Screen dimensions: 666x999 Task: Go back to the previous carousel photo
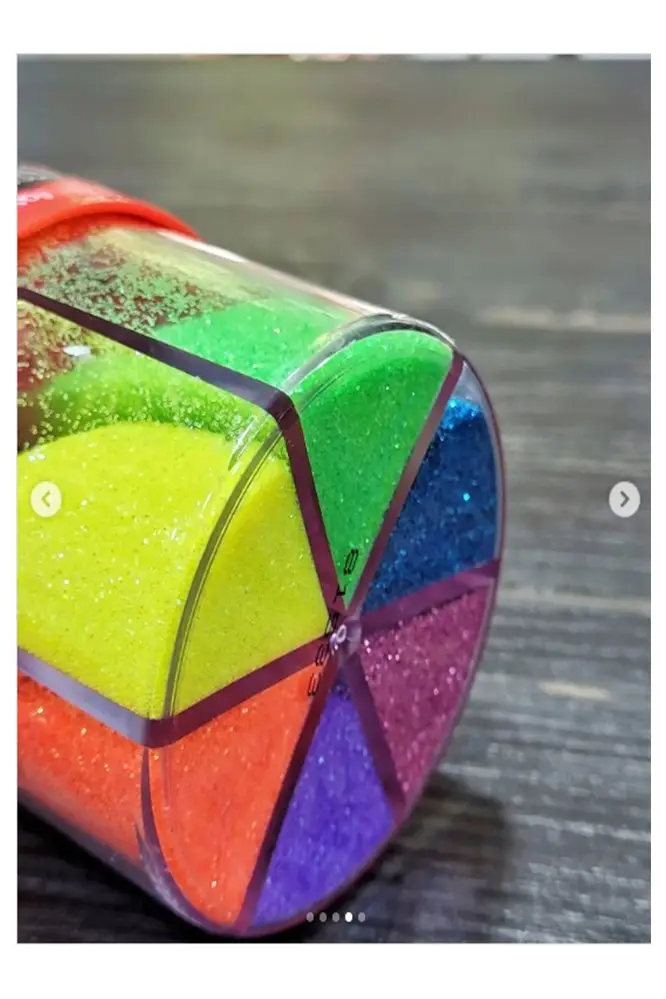coord(45,499)
